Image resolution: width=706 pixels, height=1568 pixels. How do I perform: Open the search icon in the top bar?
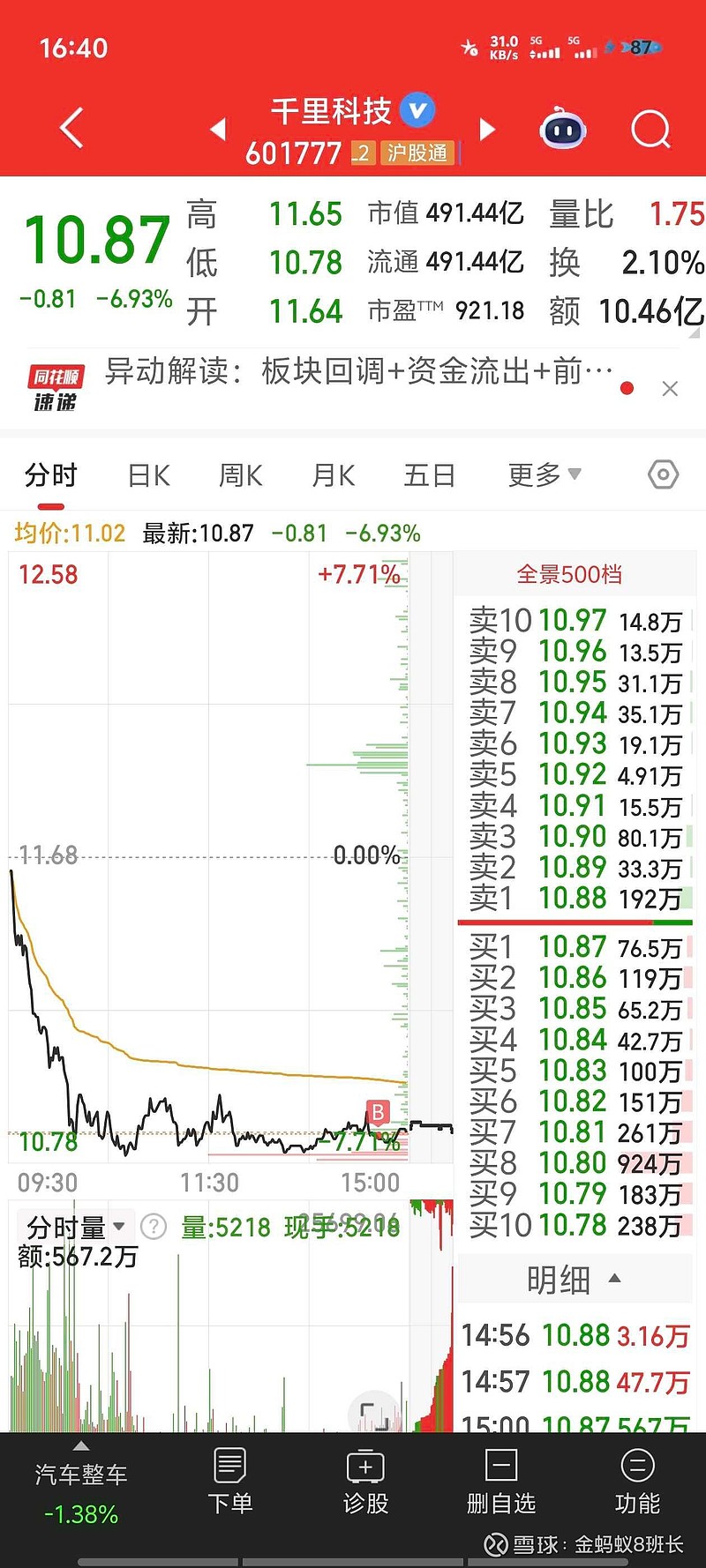click(650, 129)
